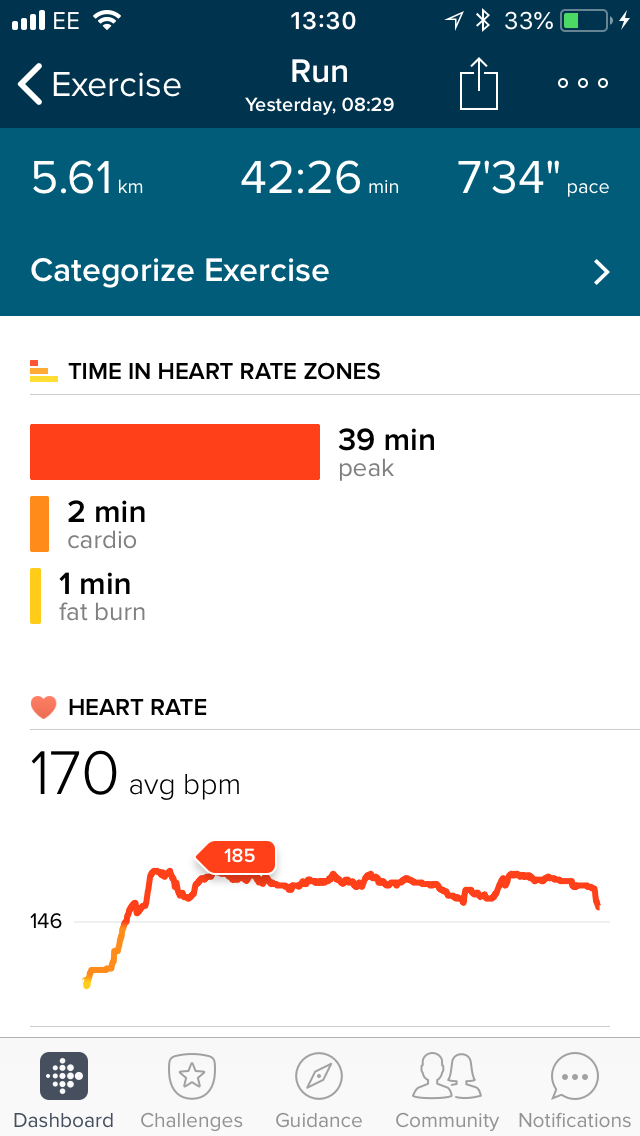Open the Guidance tab
Screen dimensions: 640x1136
pyautogui.click(x=319, y=1090)
